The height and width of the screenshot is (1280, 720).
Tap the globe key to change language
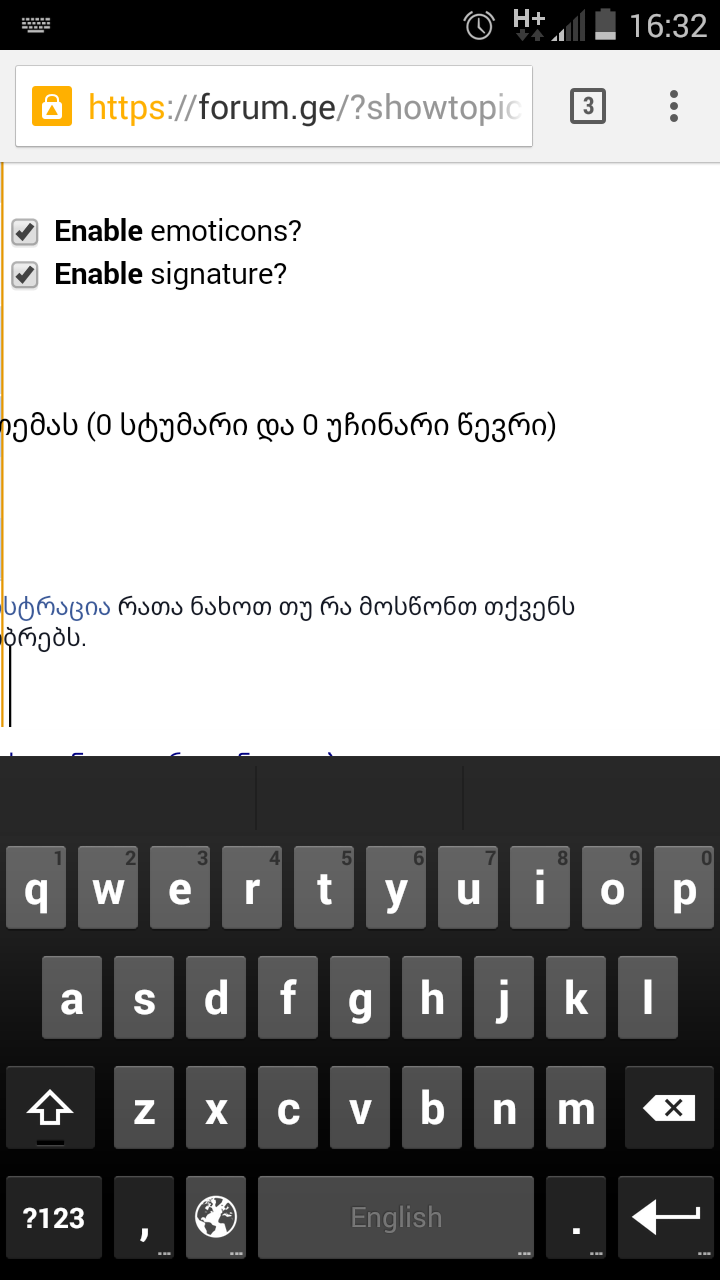point(216,1218)
